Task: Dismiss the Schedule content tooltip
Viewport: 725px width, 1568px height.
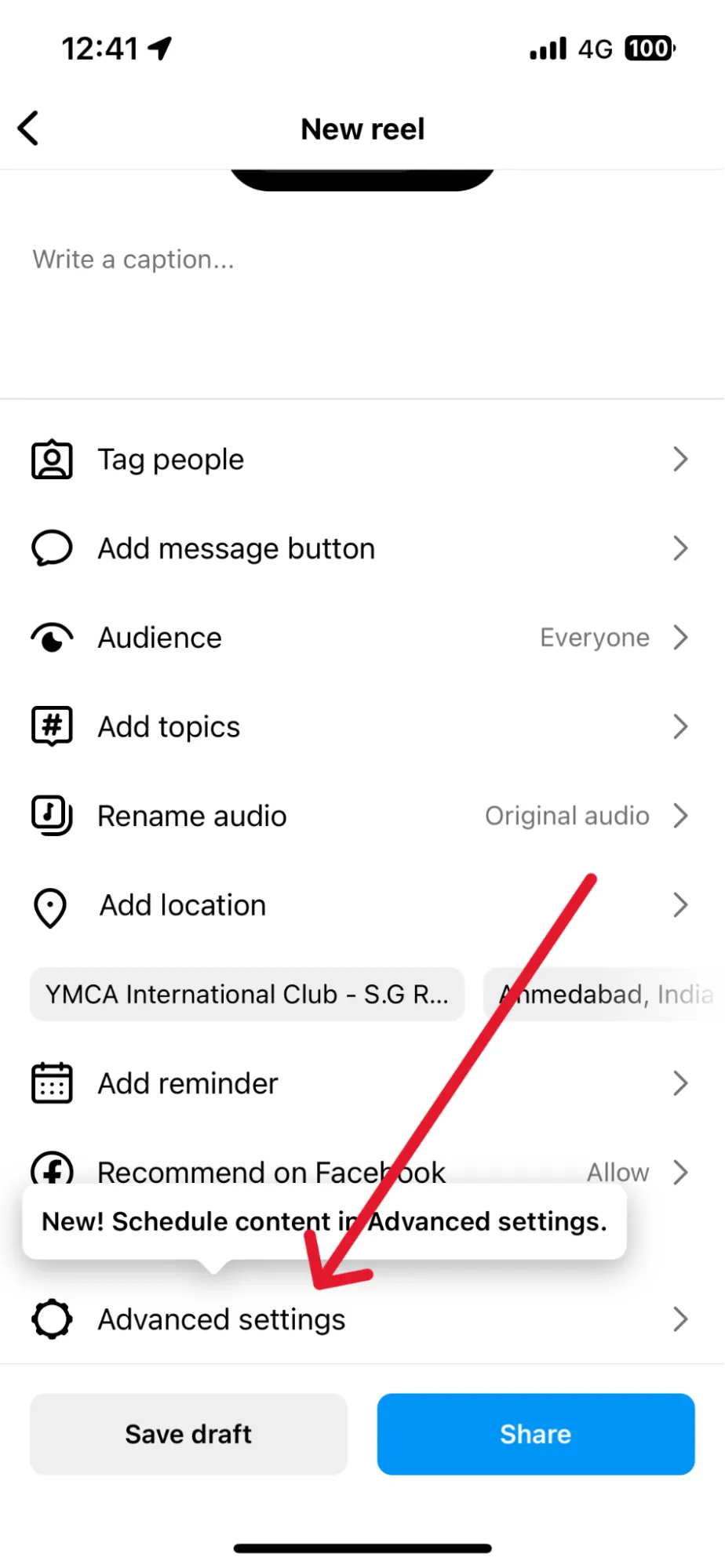Action: 323,1221
